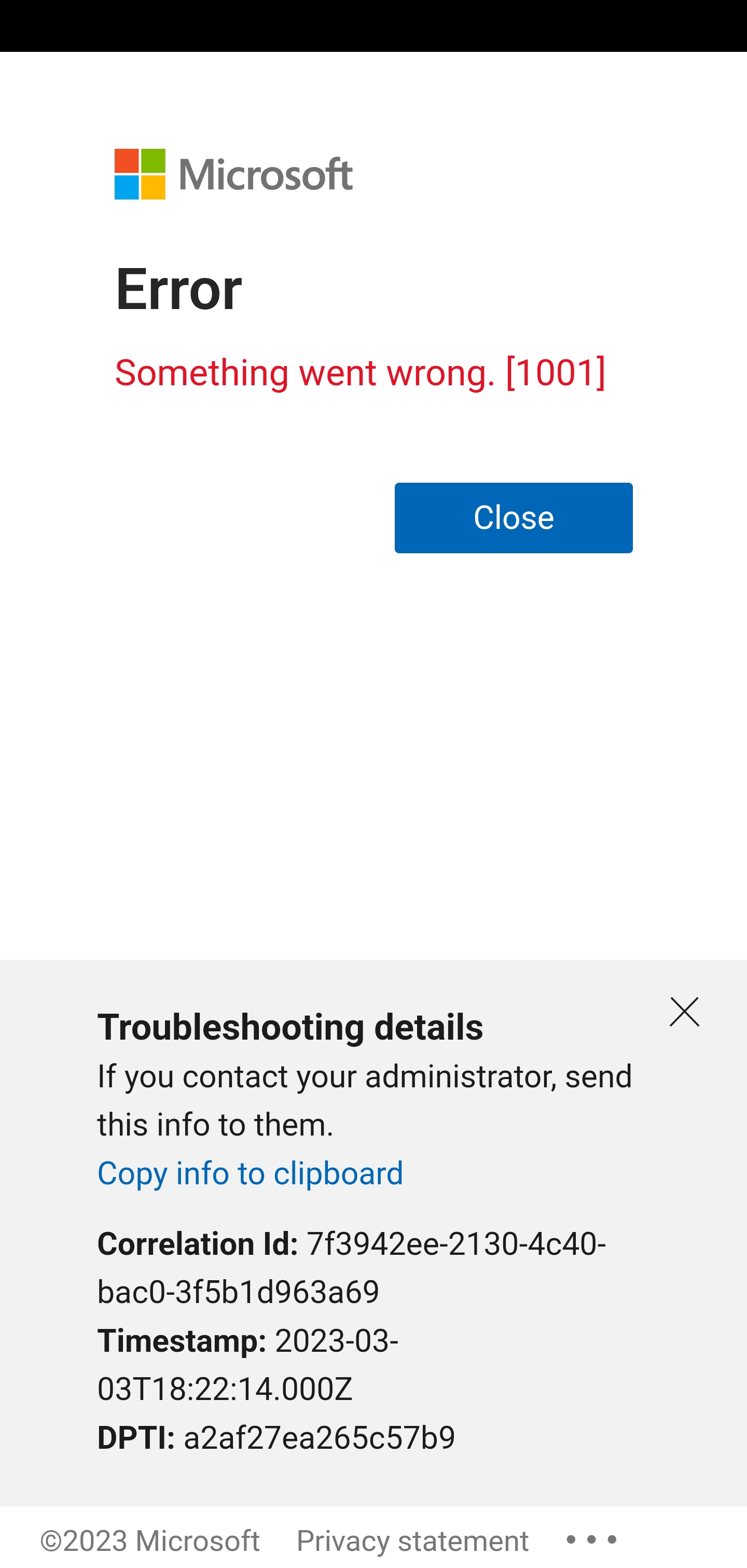The height and width of the screenshot is (1568, 747).
Task: Copy info to clipboard
Action: pos(250,1173)
